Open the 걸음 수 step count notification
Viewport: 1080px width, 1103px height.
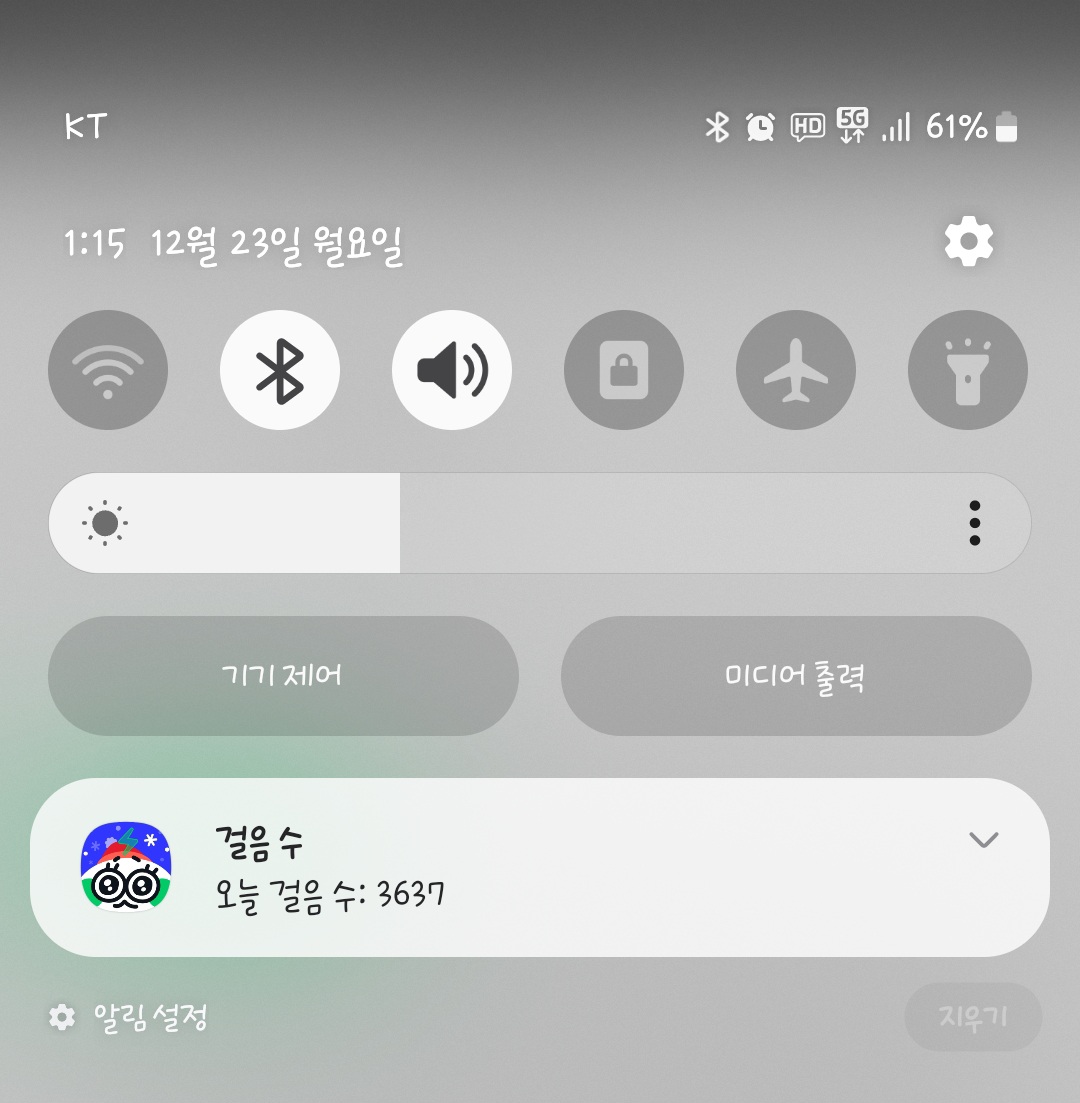pos(500,868)
